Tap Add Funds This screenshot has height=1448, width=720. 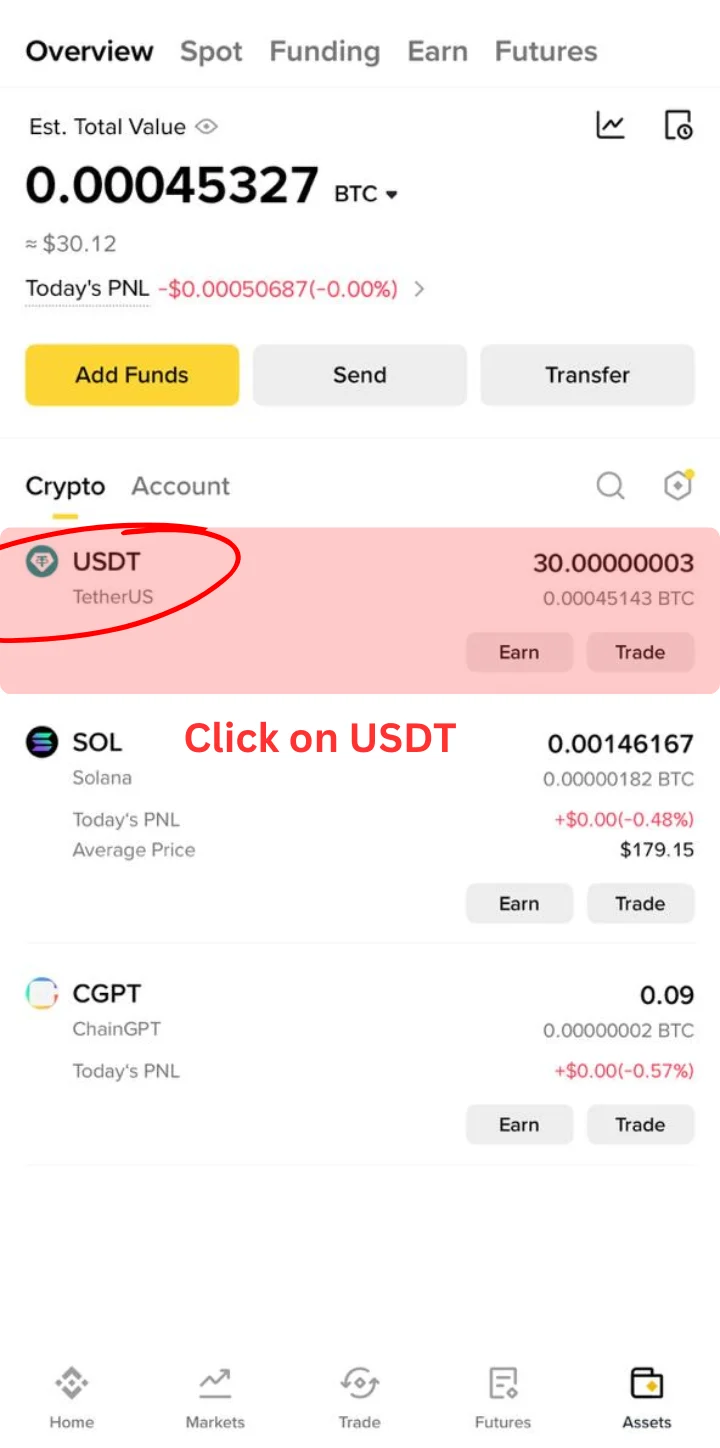click(132, 375)
